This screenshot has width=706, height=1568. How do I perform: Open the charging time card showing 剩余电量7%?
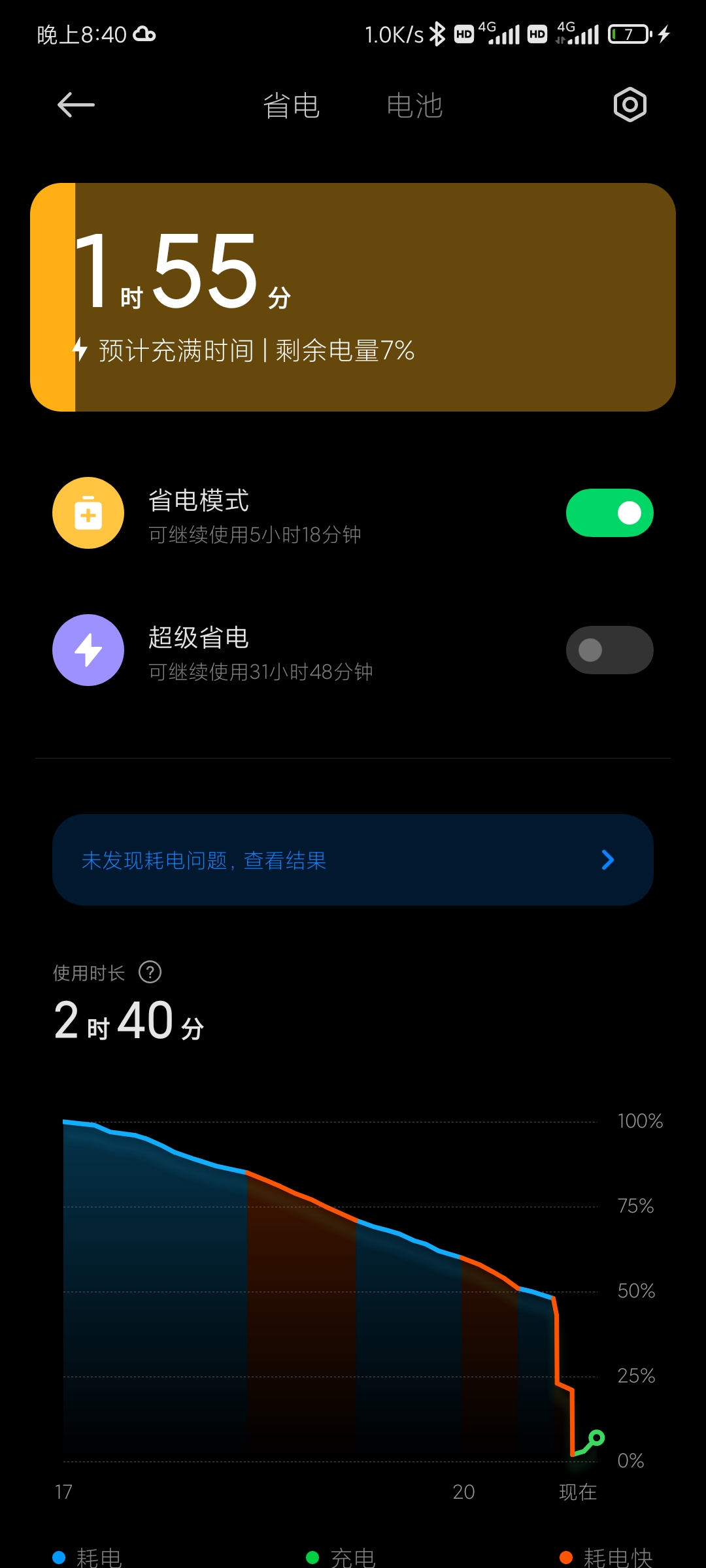353,297
